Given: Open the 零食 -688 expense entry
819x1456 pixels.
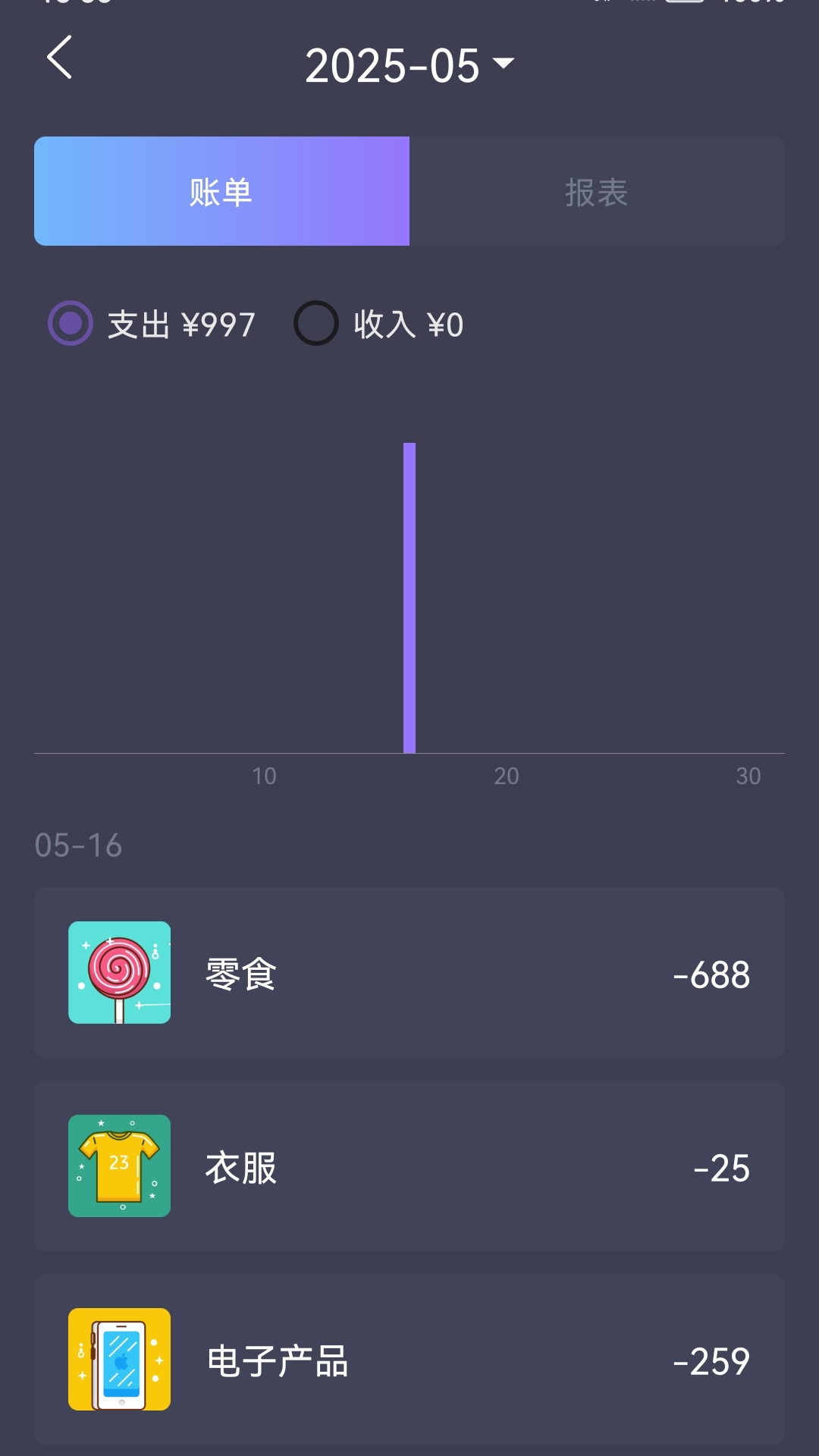Looking at the screenshot, I should pyautogui.click(x=409, y=974).
